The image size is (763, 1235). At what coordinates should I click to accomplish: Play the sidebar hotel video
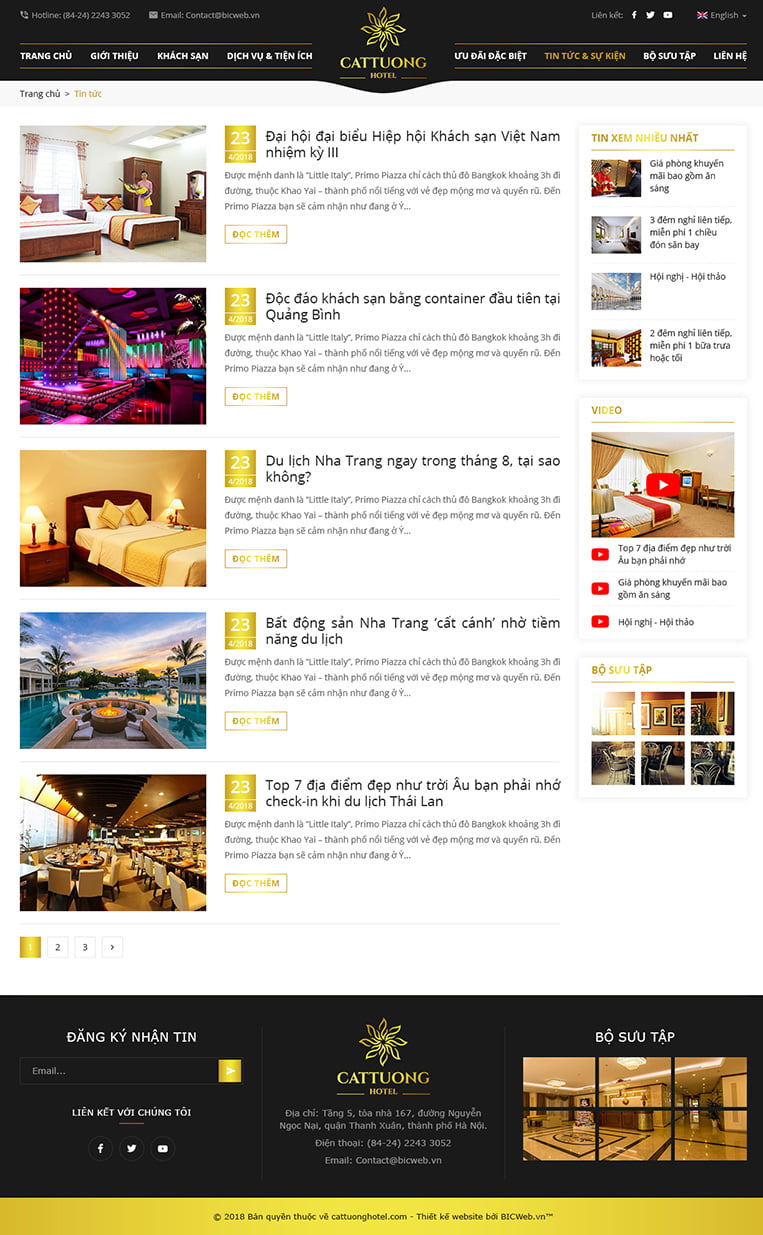tap(662, 485)
